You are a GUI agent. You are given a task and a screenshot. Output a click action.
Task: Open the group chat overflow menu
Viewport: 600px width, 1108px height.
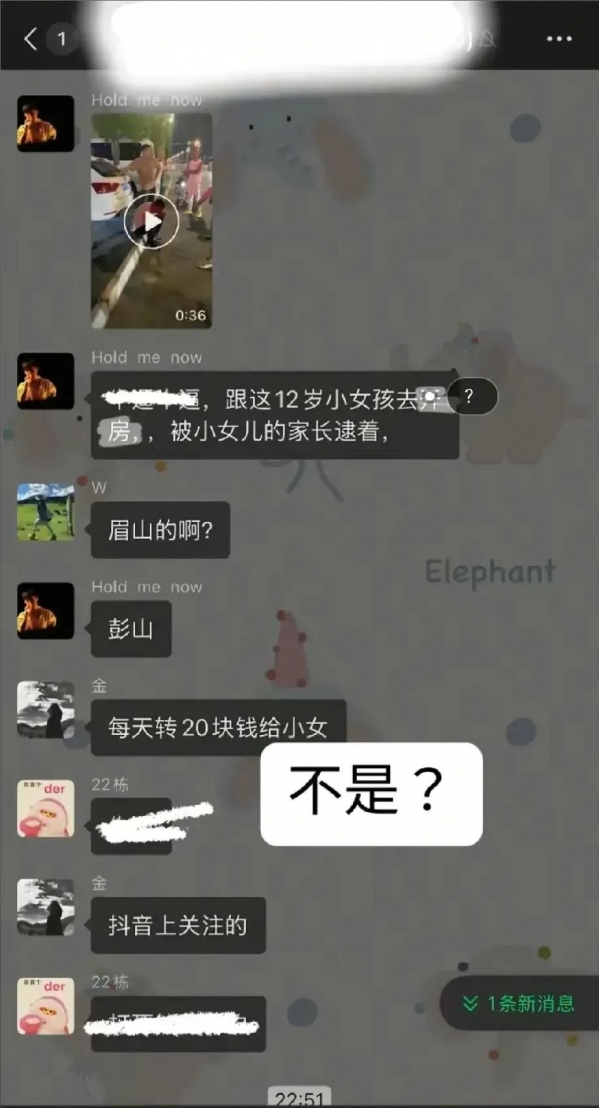559,39
